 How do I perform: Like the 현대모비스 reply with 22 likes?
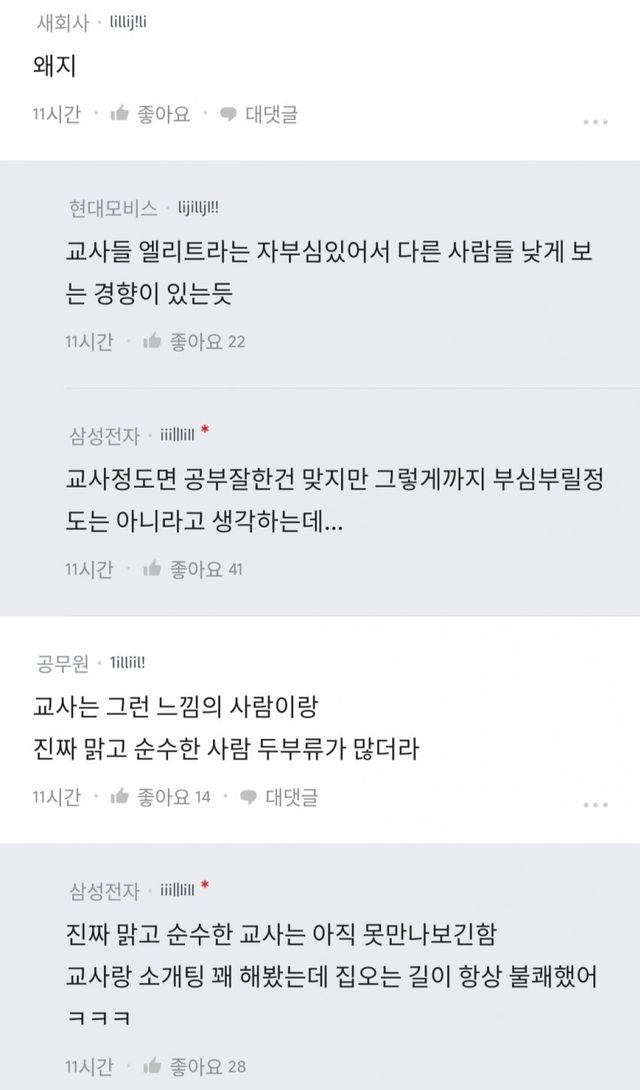194,341
